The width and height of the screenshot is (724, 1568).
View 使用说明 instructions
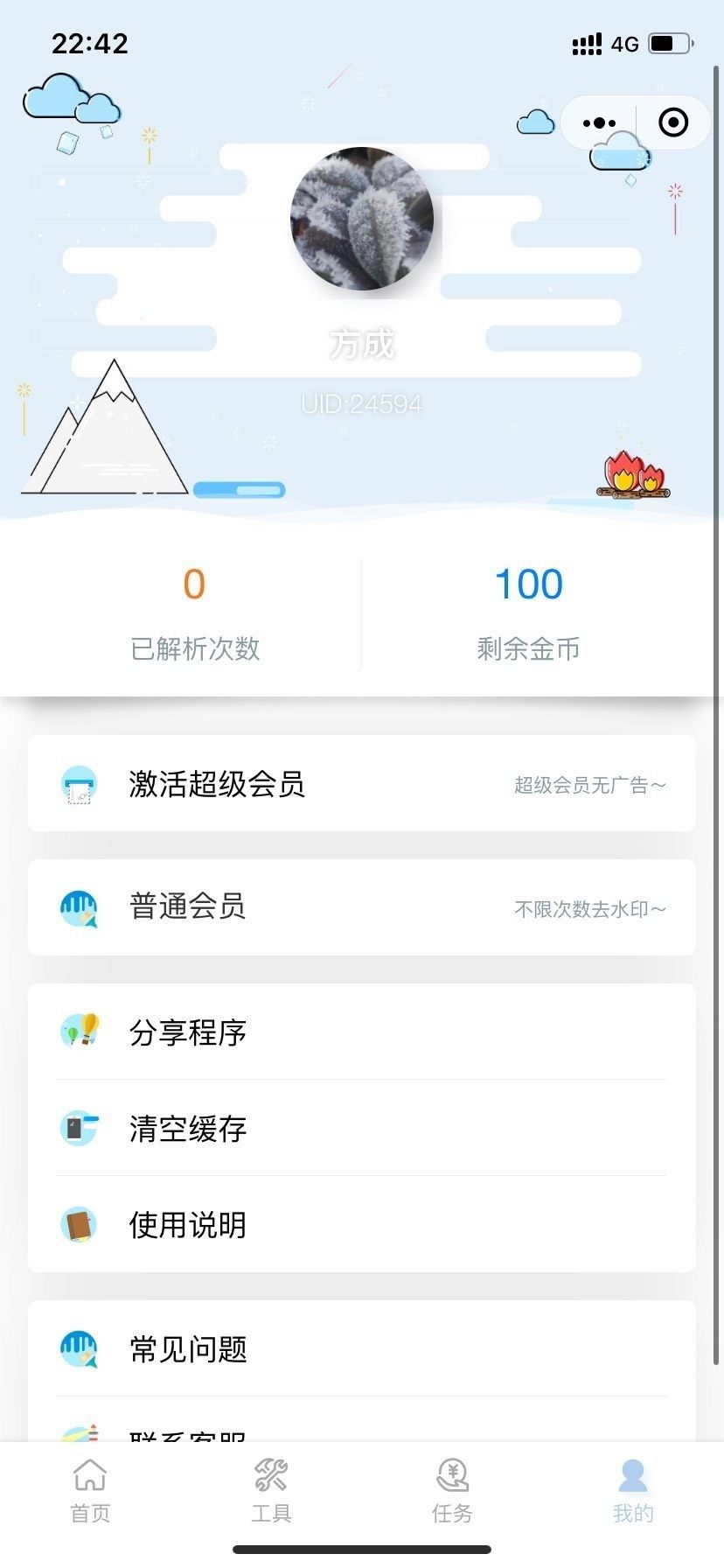coord(362,1225)
